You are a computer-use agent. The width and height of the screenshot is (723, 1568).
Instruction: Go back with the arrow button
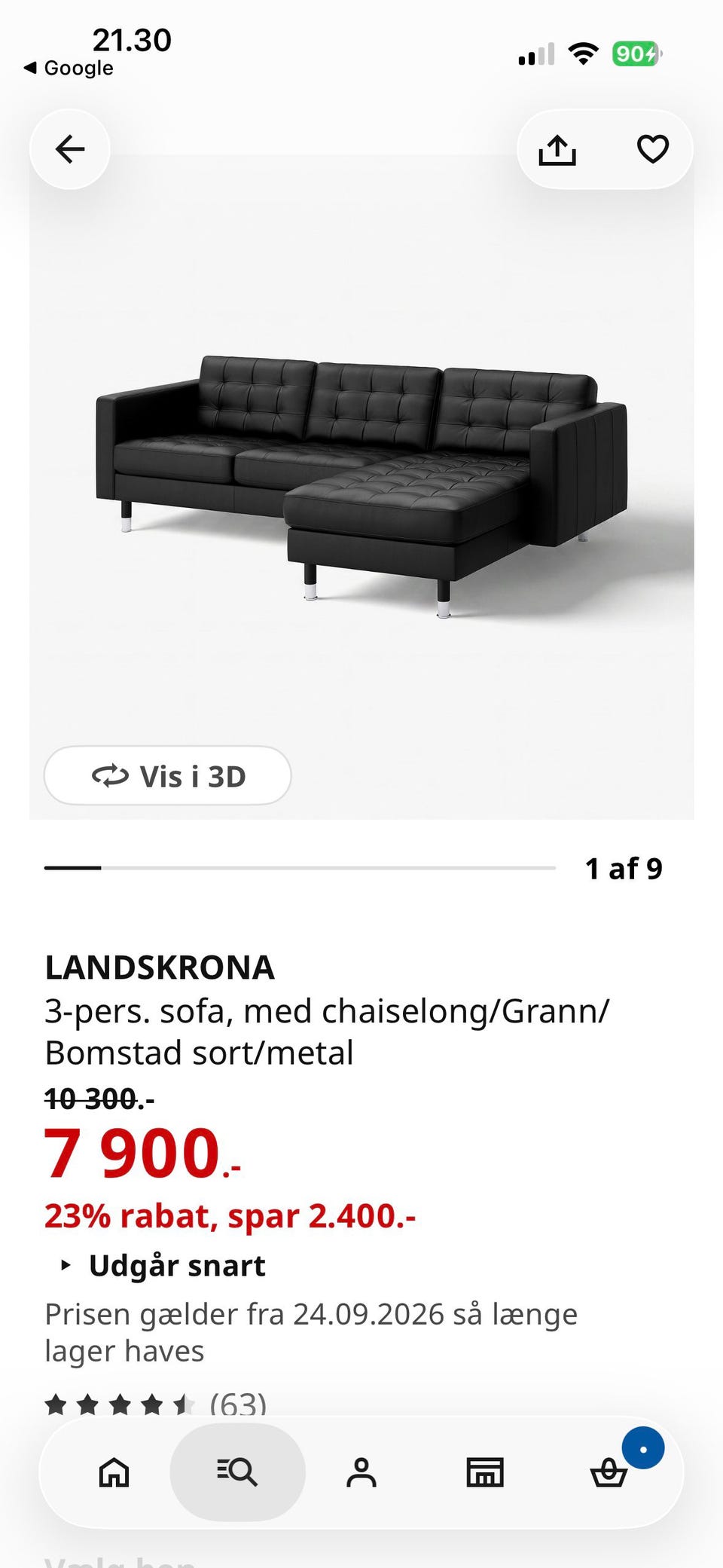(x=70, y=149)
